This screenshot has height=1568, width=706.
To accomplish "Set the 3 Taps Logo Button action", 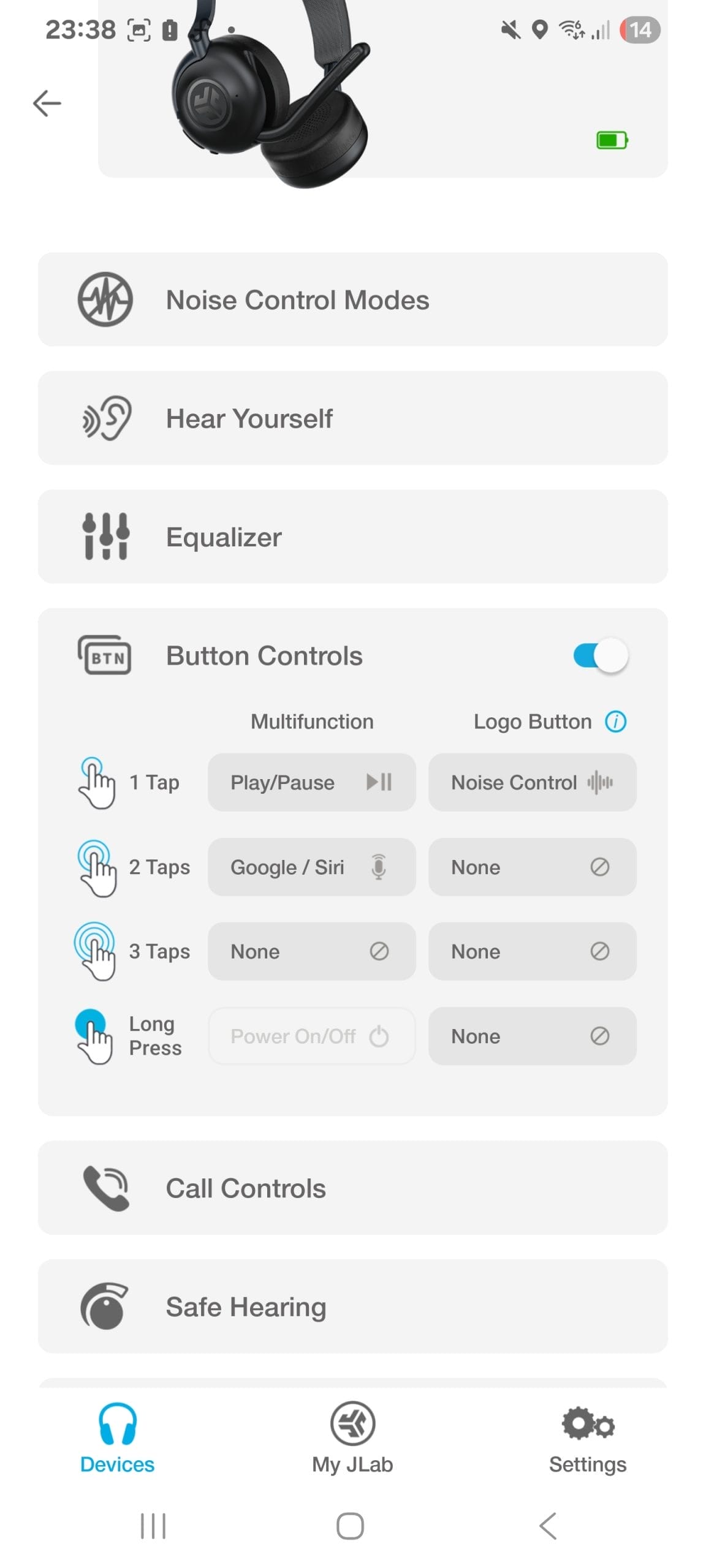I will point(532,951).
